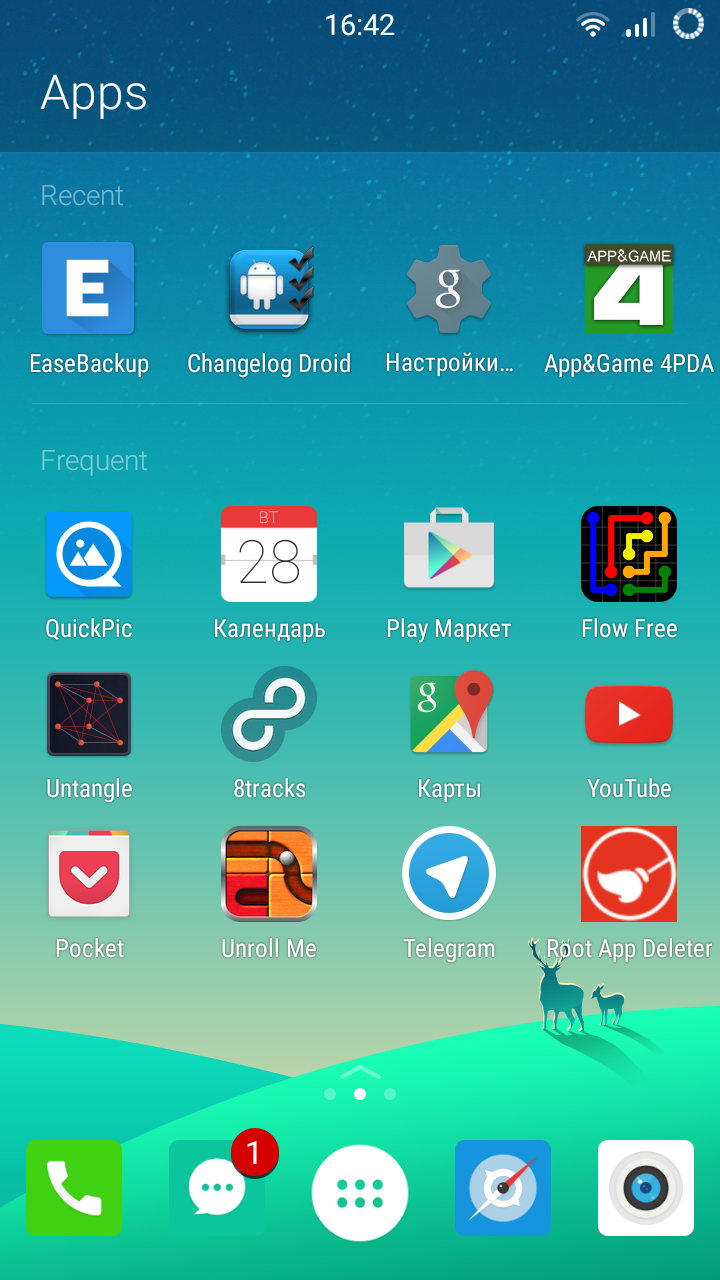This screenshot has height=1280, width=720.
Task: Tap the app drawer button in the dock
Action: click(x=360, y=1192)
